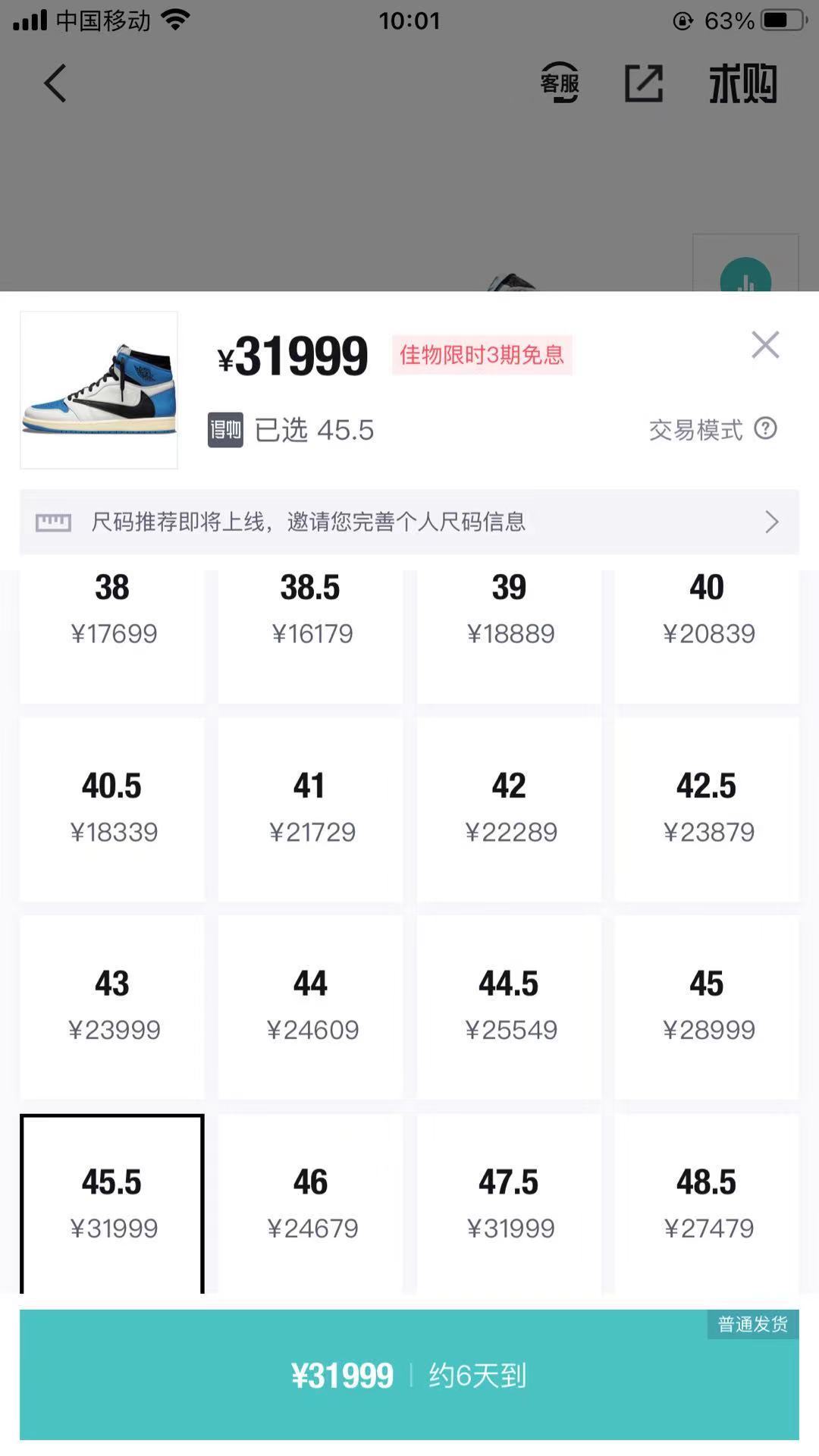Close the size selection sheet
This screenshot has width=819, height=1456.
point(765,345)
